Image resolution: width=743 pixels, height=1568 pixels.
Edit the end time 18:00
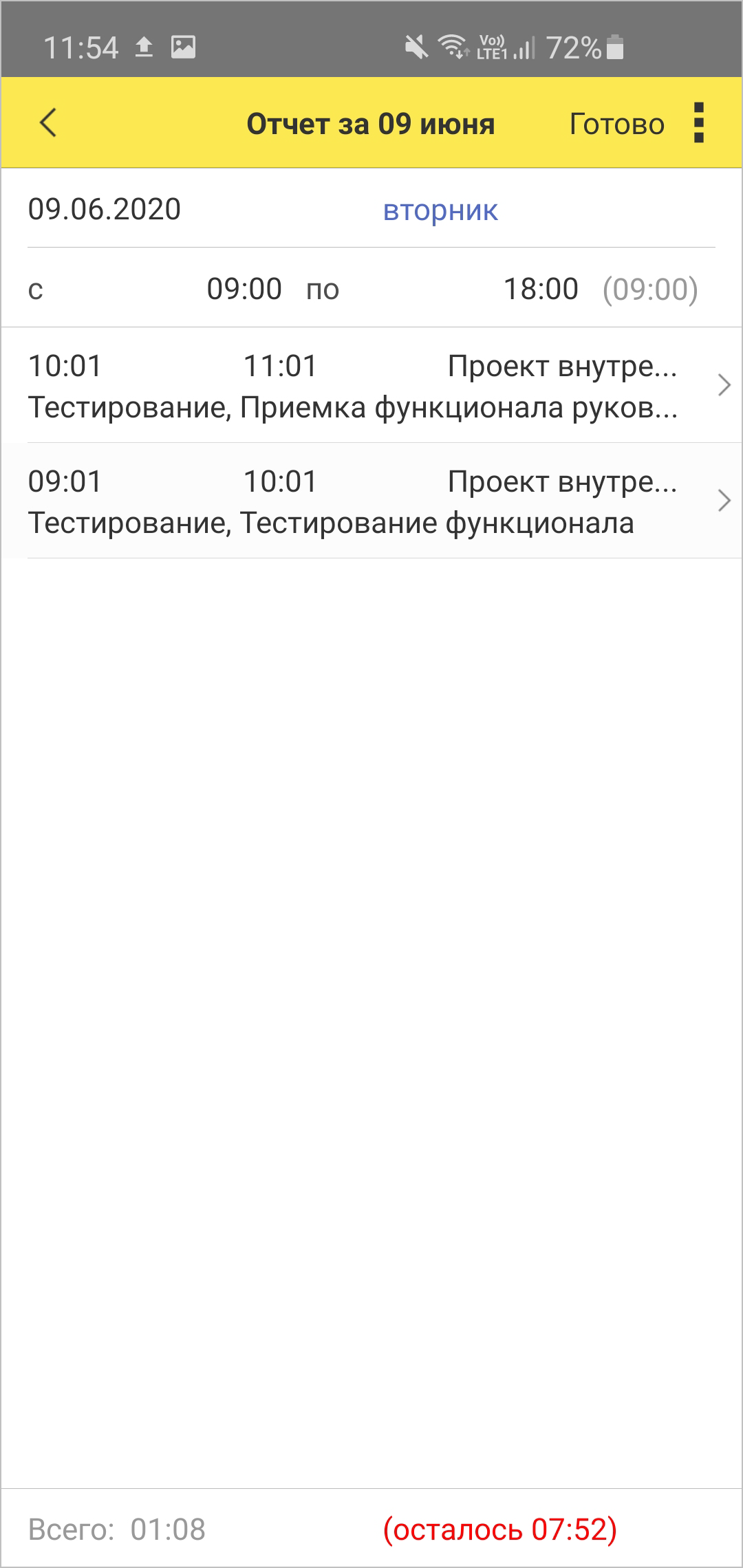[x=541, y=289]
